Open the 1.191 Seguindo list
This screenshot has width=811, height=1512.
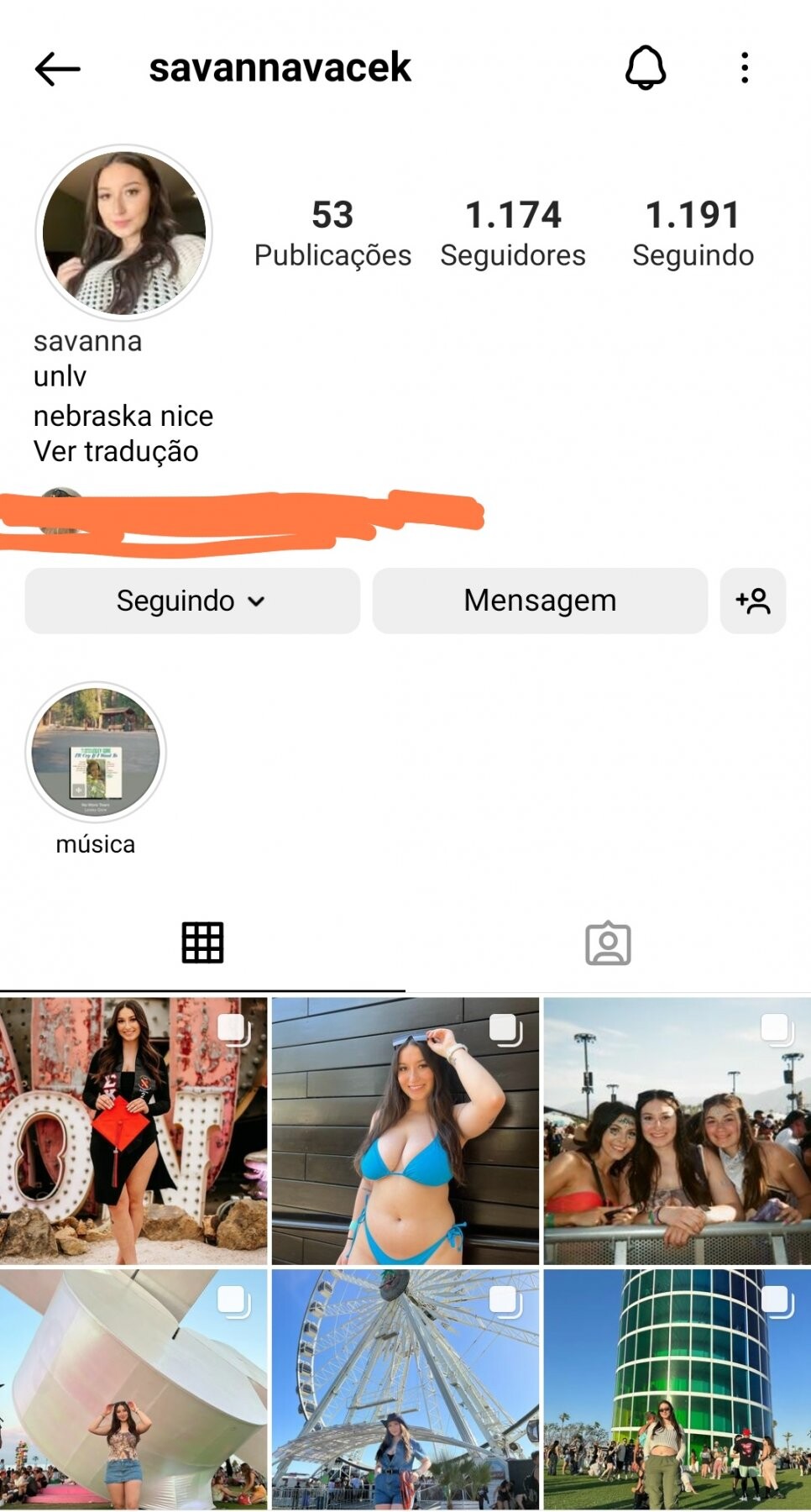tap(693, 234)
